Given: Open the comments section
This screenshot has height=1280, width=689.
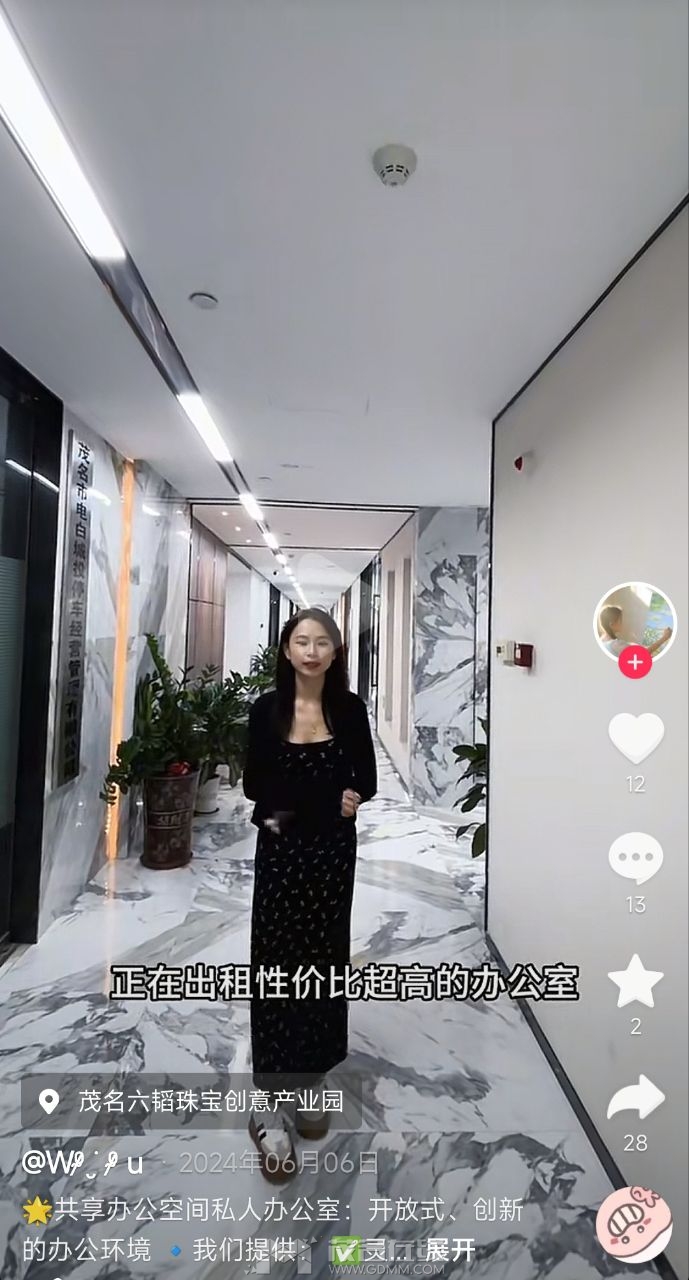Looking at the screenshot, I should [x=636, y=859].
